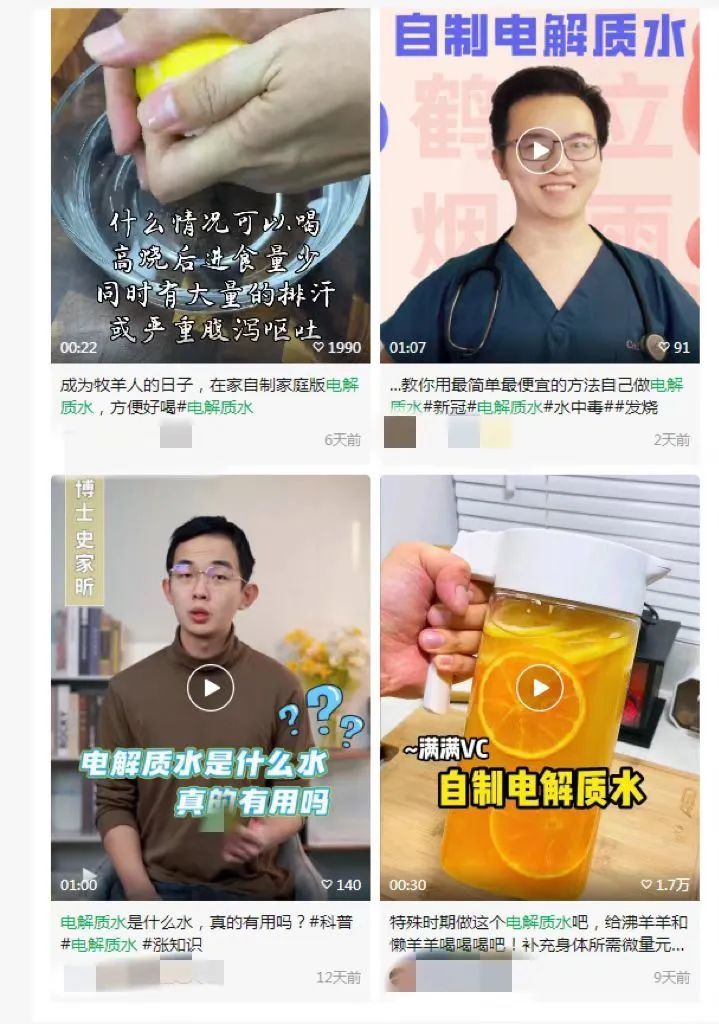
Task: Play the doctor's 自制电解质水 video
Action: pos(539,151)
